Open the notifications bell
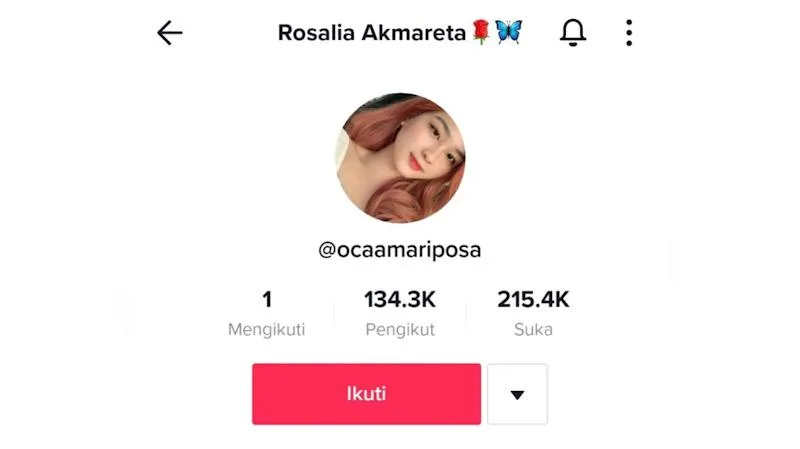 pos(573,33)
